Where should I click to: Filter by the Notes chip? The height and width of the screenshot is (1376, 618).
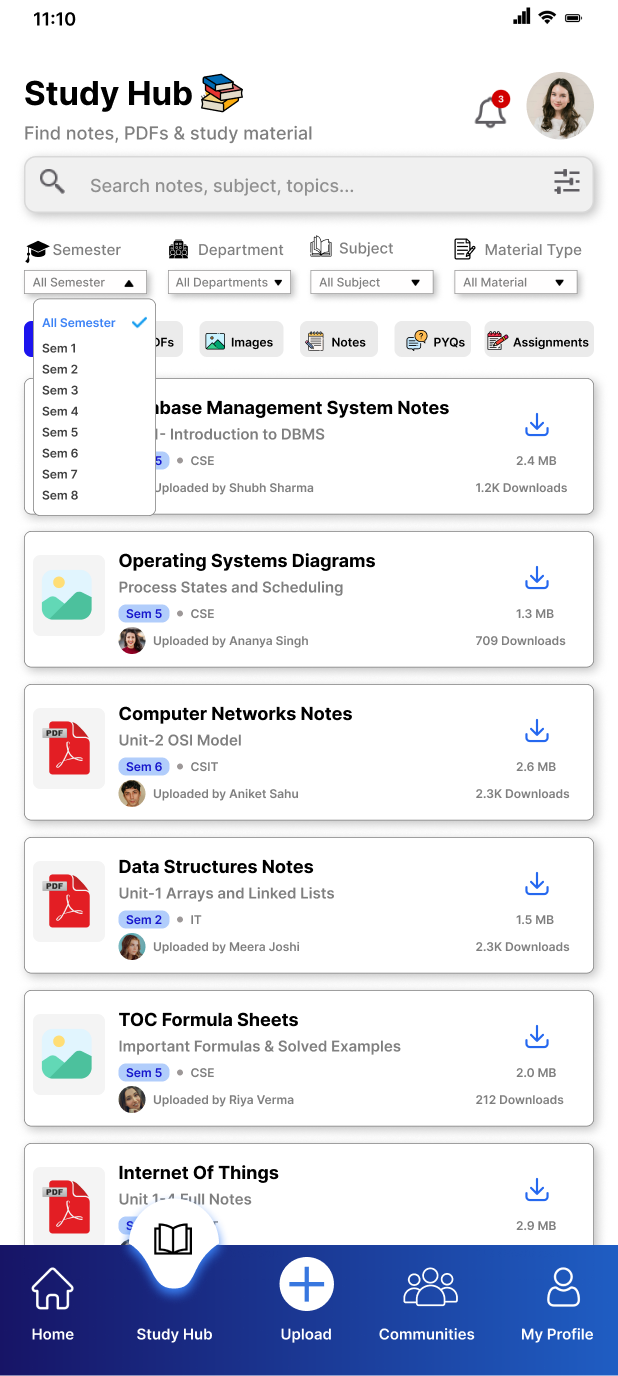(339, 340)
